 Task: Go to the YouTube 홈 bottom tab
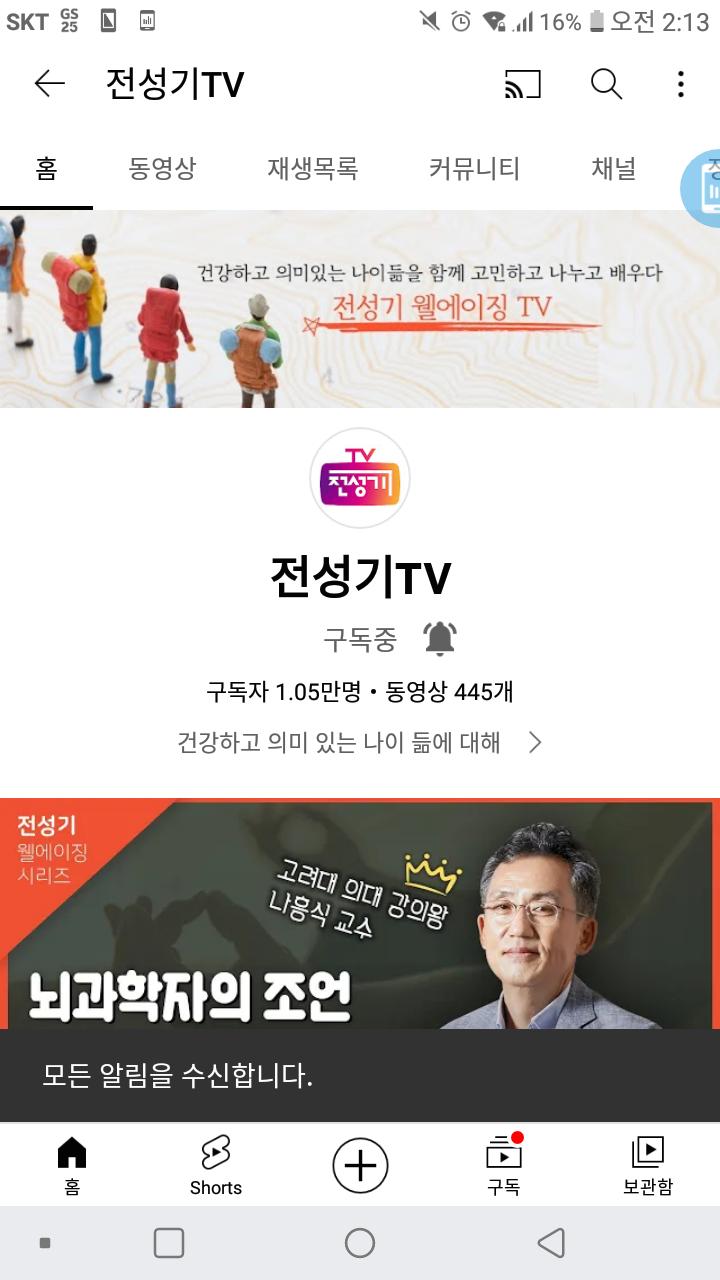click(x=72, y=1166)
